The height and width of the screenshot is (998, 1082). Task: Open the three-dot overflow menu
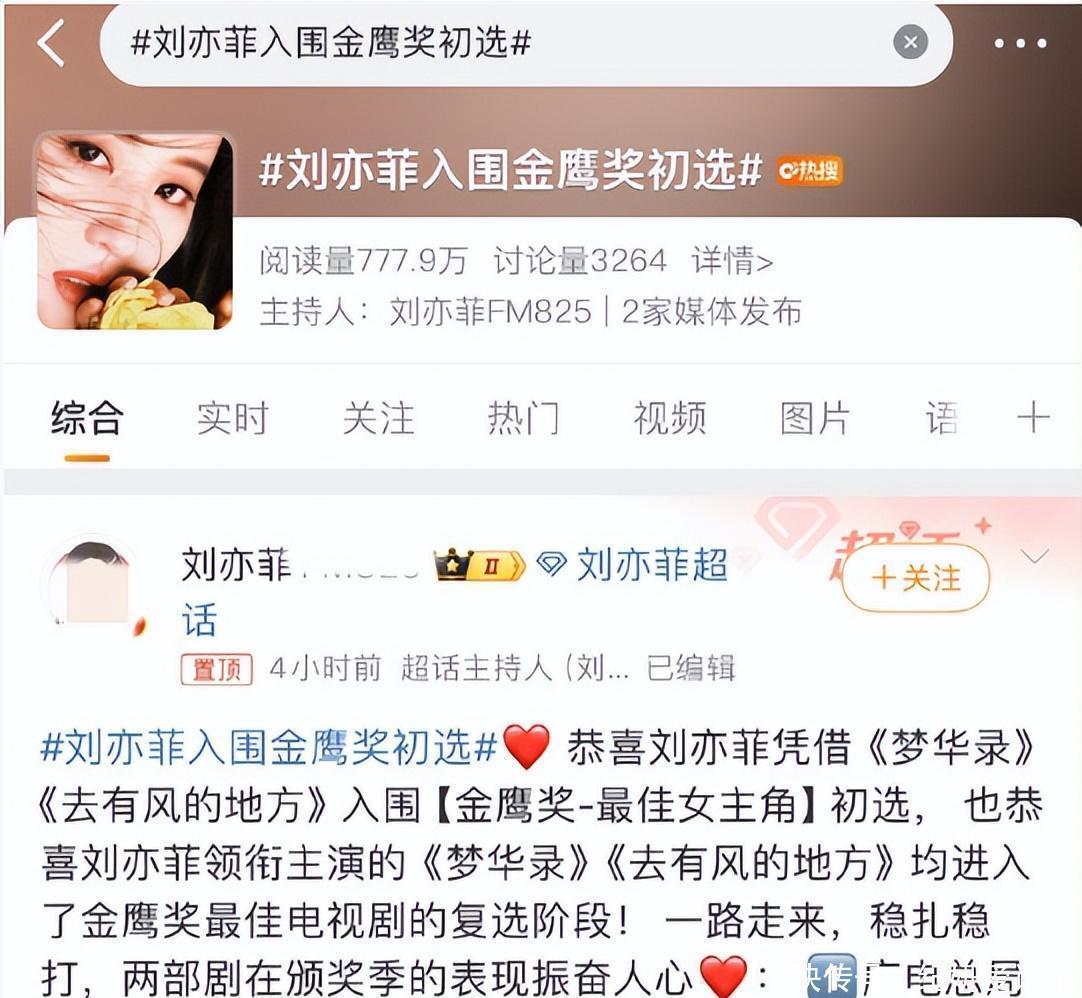click(x=1021, y=44)
